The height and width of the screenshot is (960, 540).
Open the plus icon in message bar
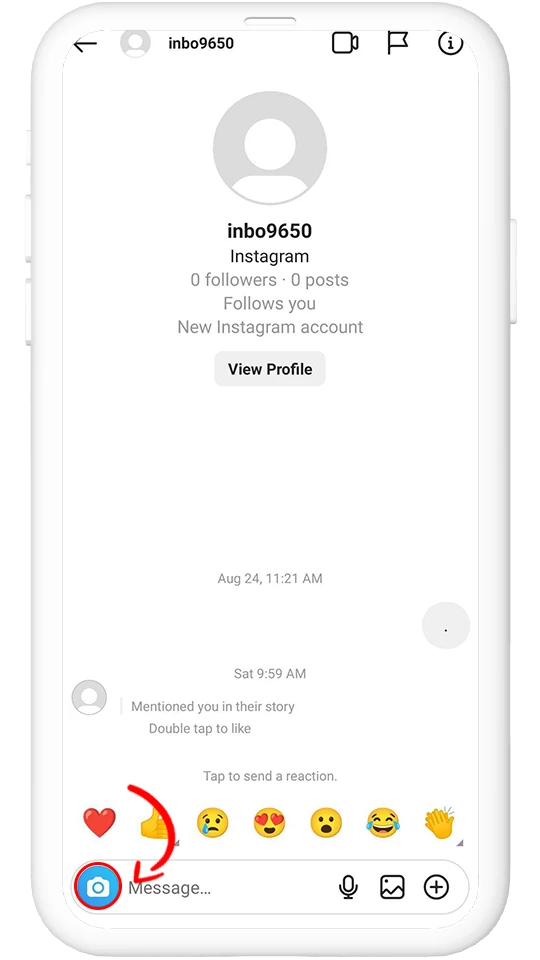click(x=437, y=887)
